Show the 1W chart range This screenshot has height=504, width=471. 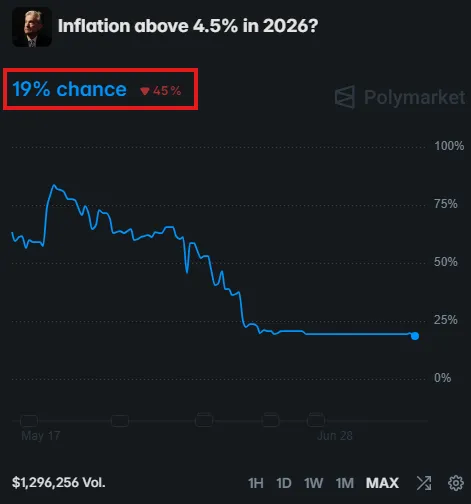tap(313, 483)
